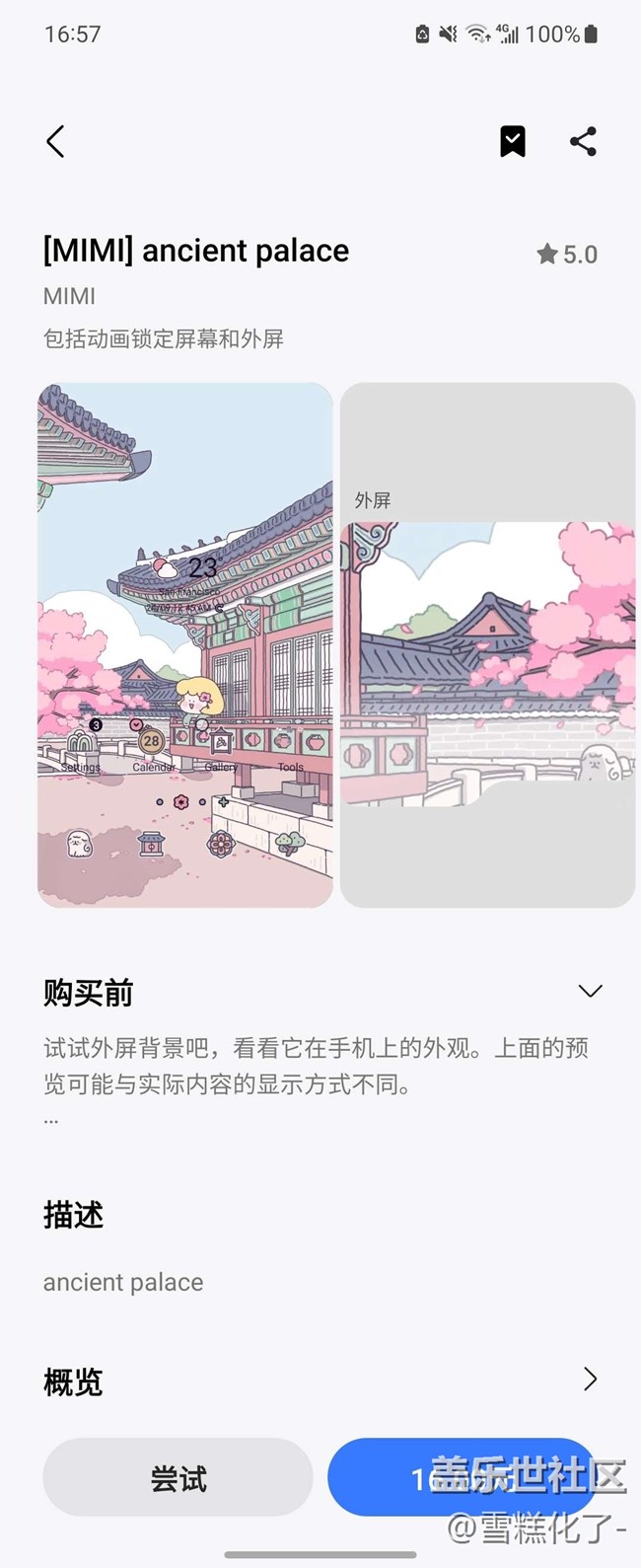Viewport: 641px width, 1568px height.
Task: Expand the 购买前 section
Action: coord(590,991)
